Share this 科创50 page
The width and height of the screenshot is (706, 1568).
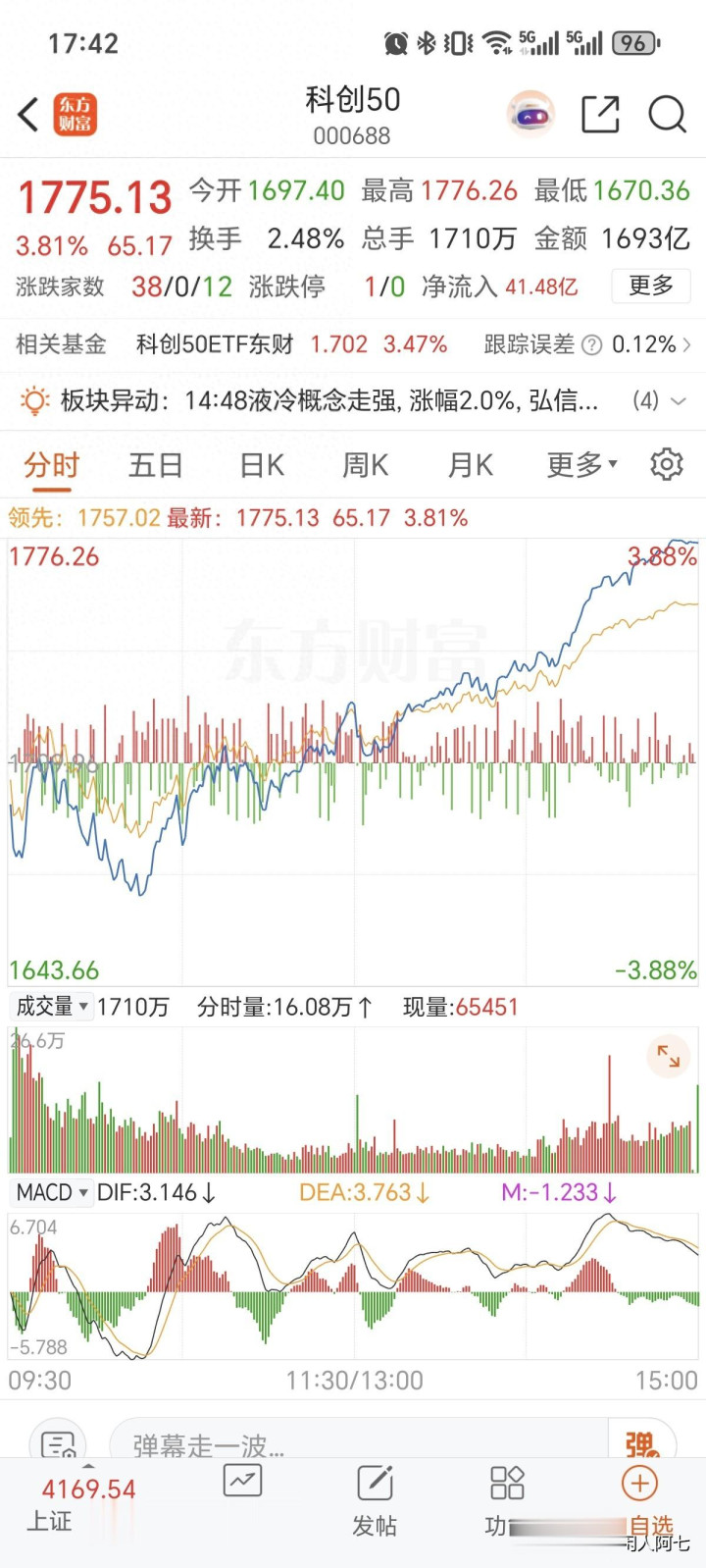(600, 115)
